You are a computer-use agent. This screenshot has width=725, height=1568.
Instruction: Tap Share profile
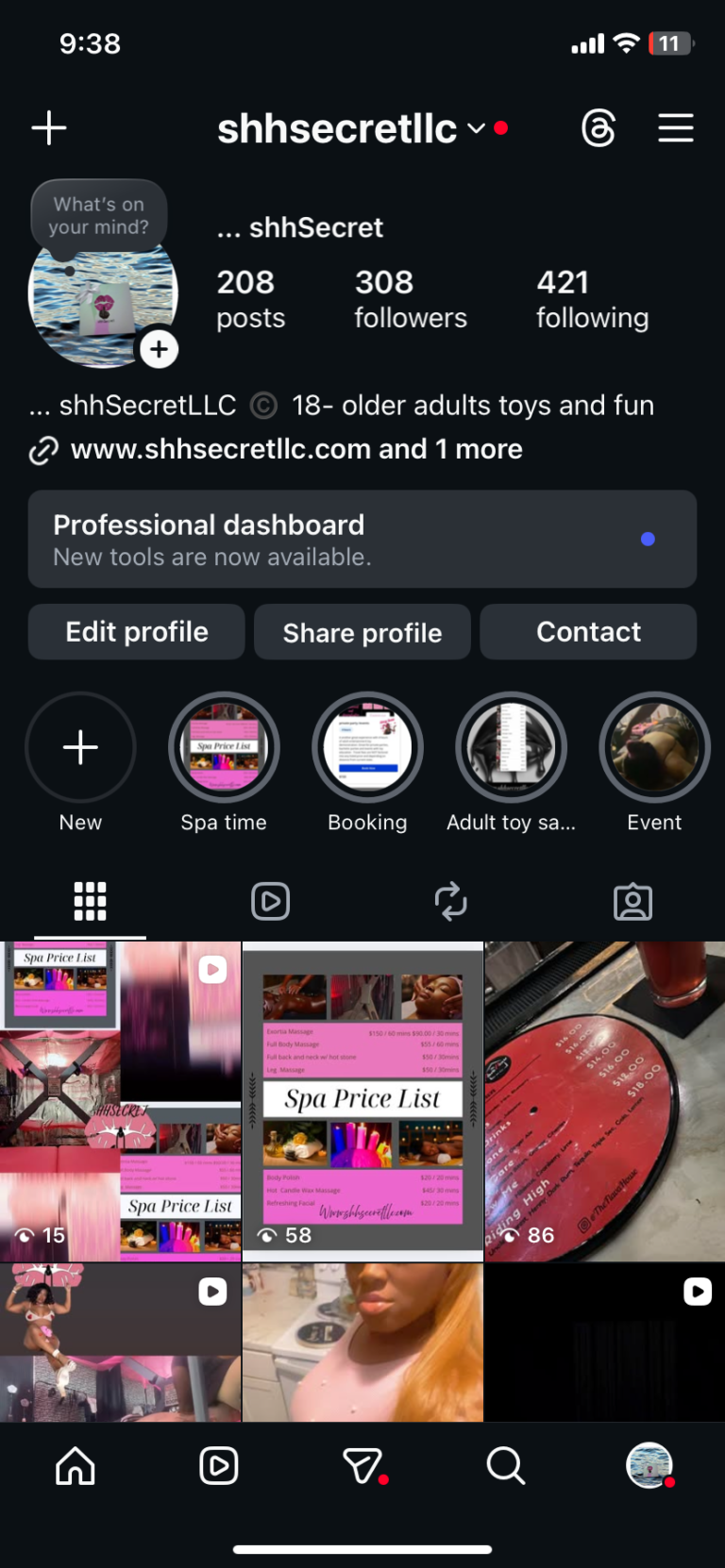[362, 632]
